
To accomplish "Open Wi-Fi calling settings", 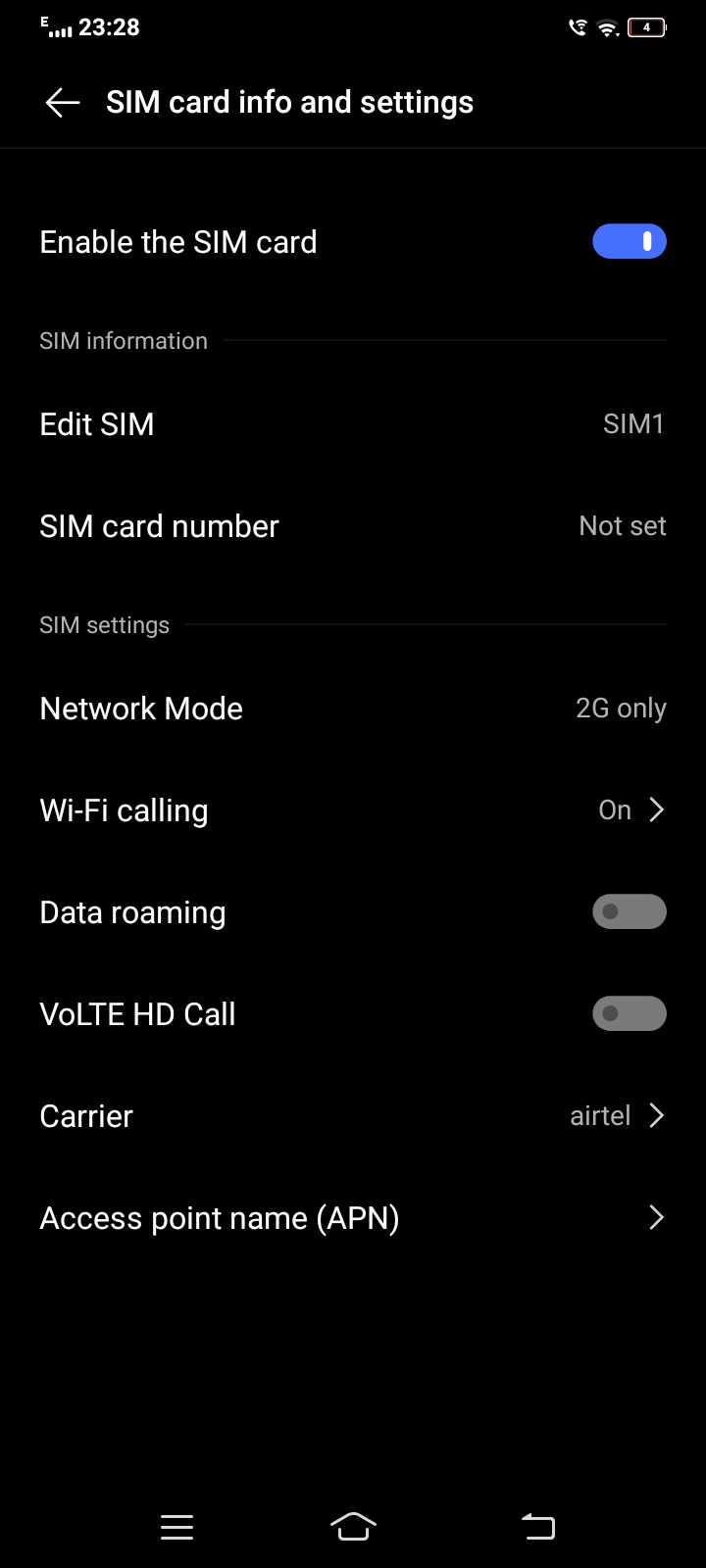I will (353, 810).
